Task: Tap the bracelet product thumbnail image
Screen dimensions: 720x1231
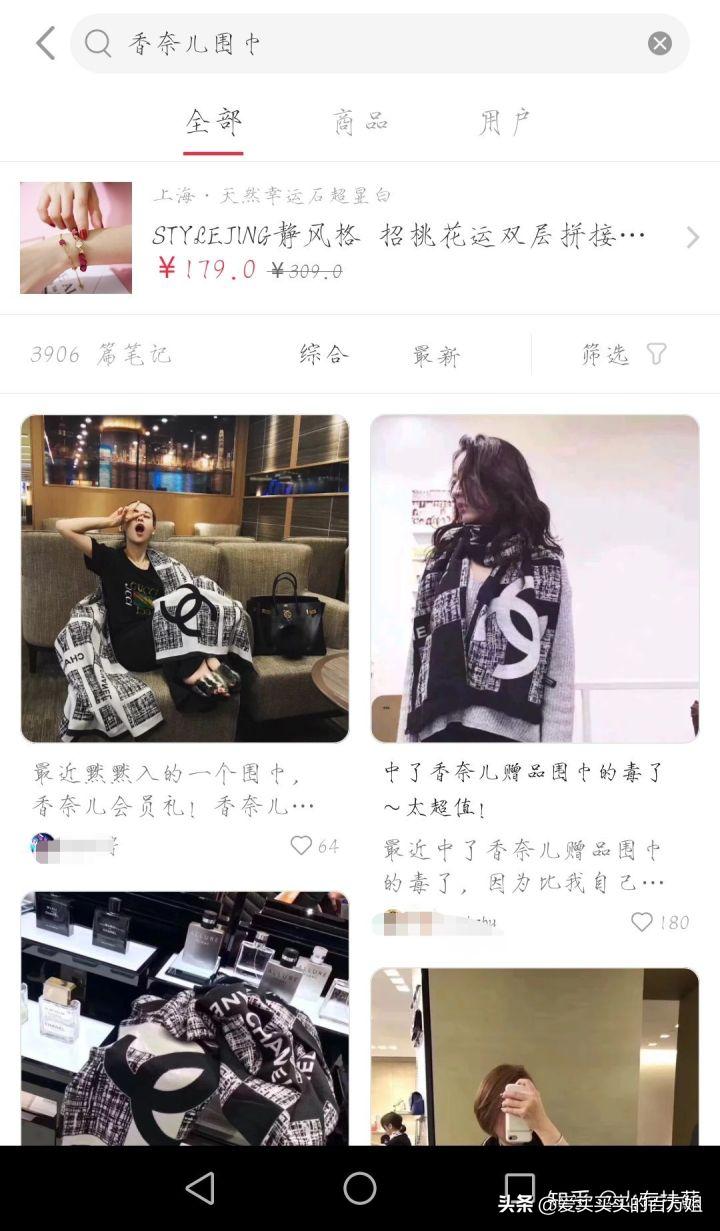Action: [75, 238]
